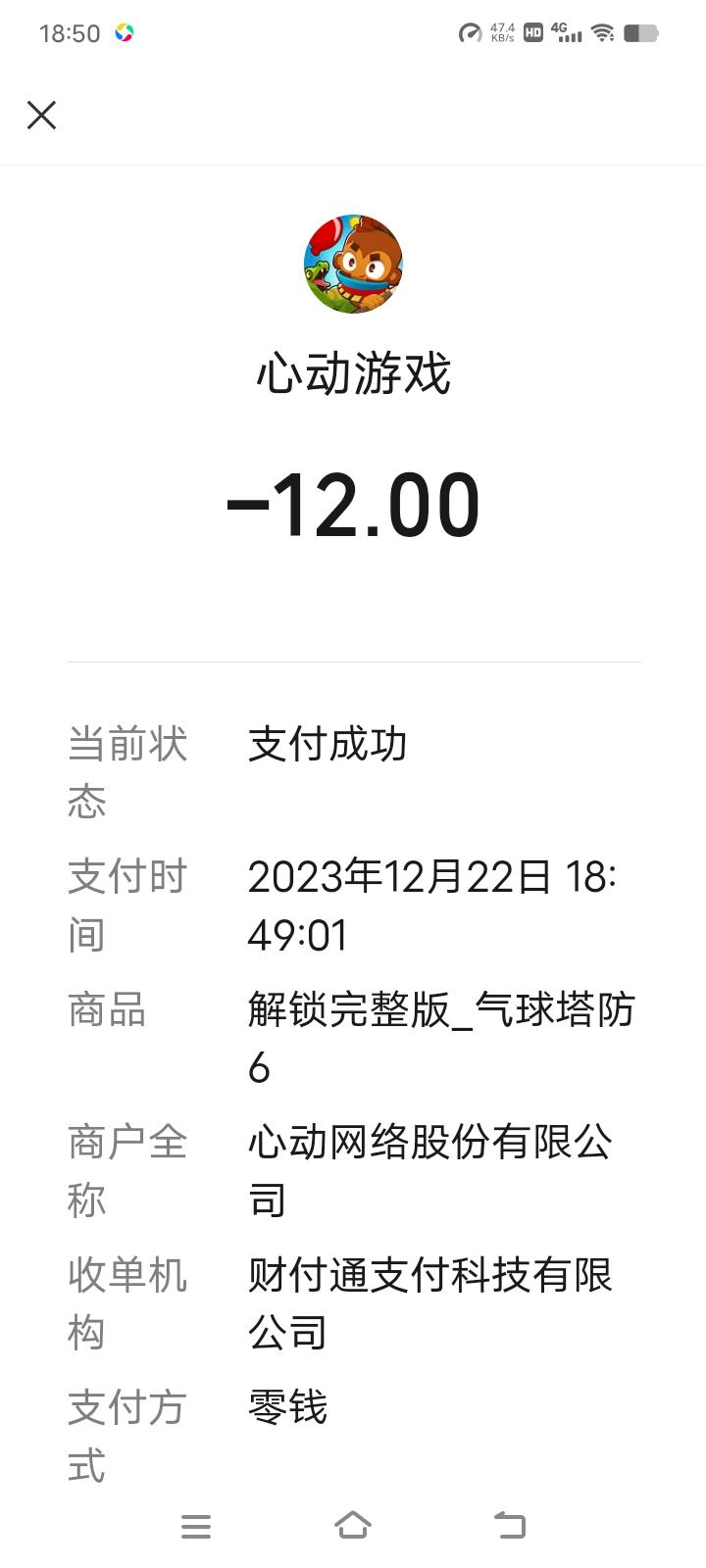Tap the back navigation arrow

pos(508,1526)
